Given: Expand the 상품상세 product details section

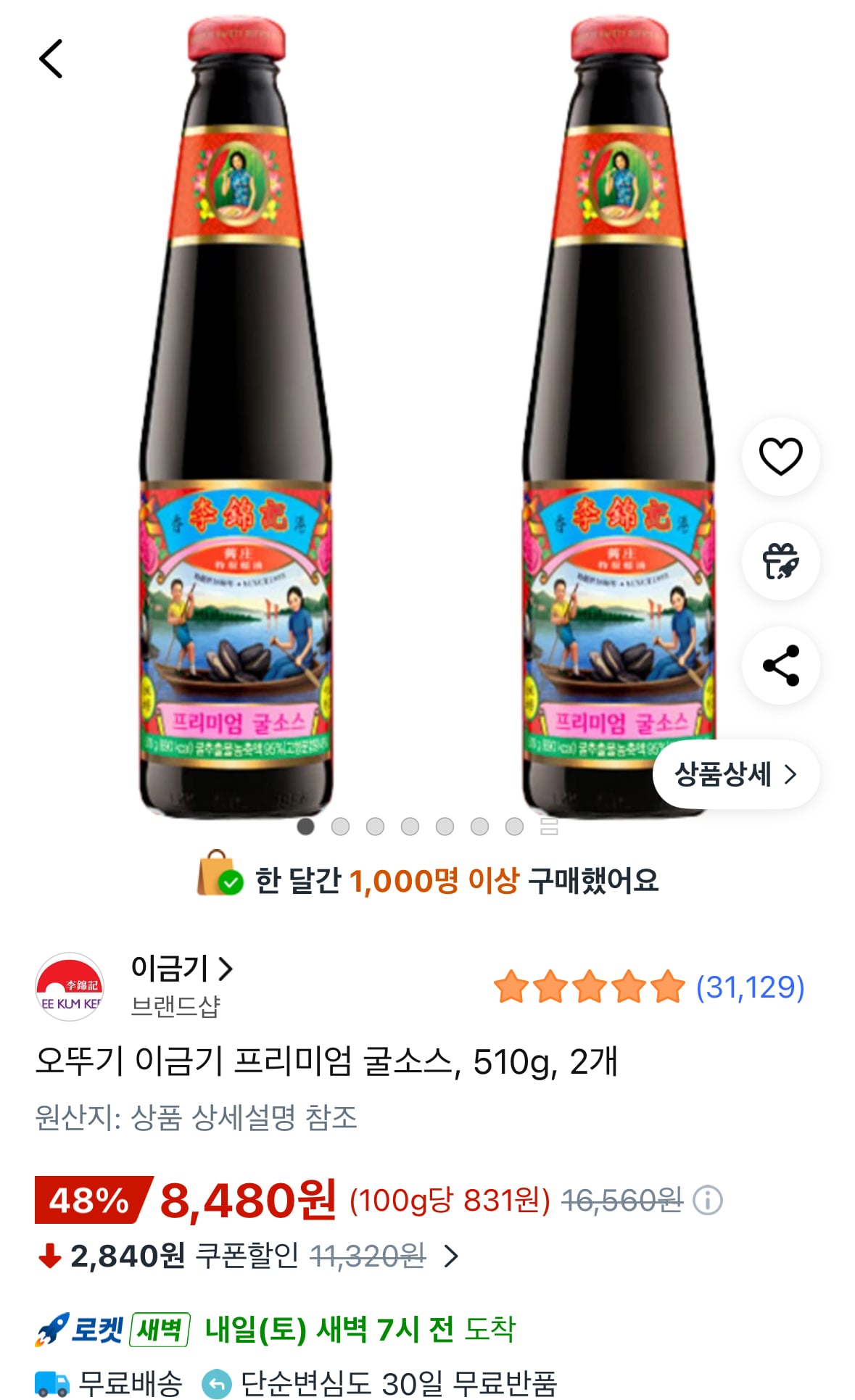Looking at the screenshot, I should (x=735, y=774).
